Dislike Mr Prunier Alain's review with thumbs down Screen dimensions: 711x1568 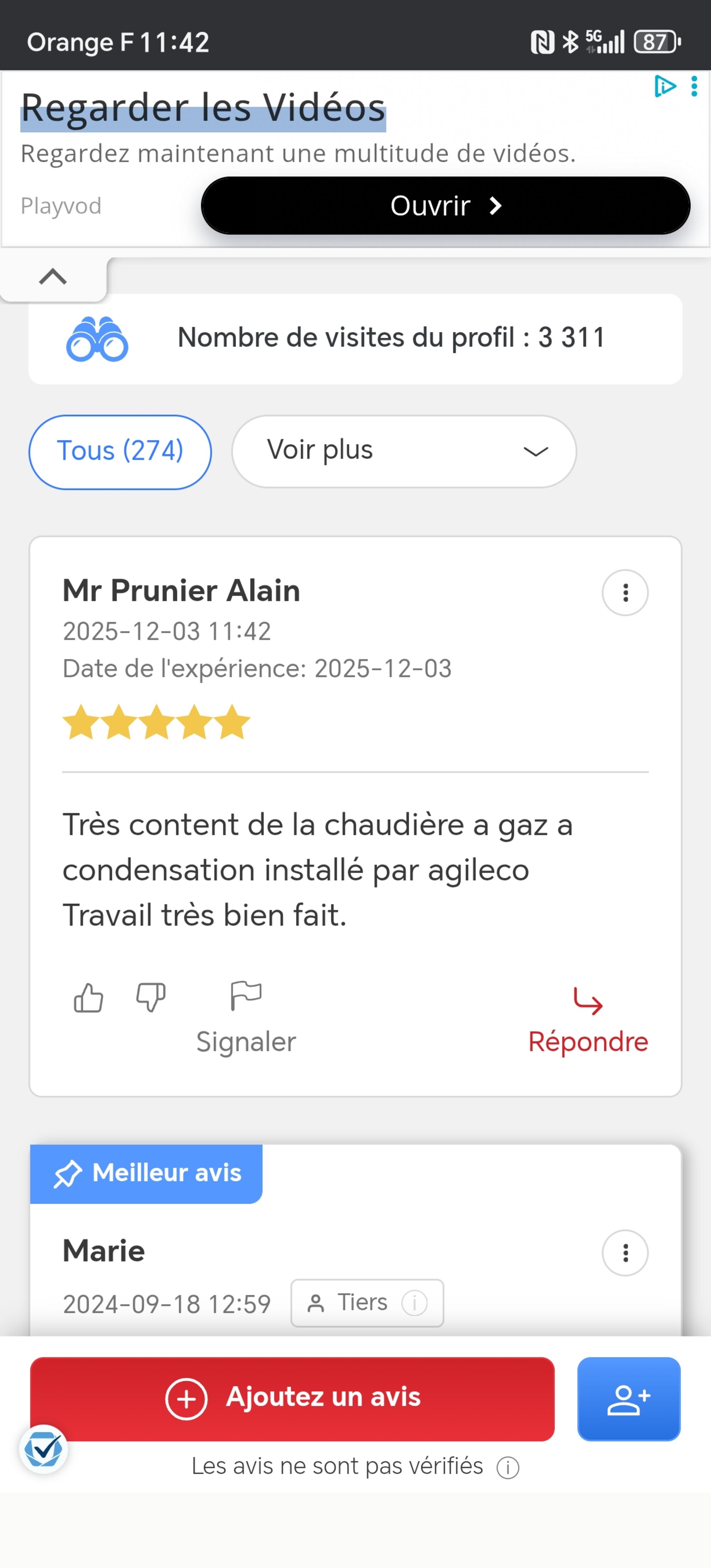coord(150,998)
